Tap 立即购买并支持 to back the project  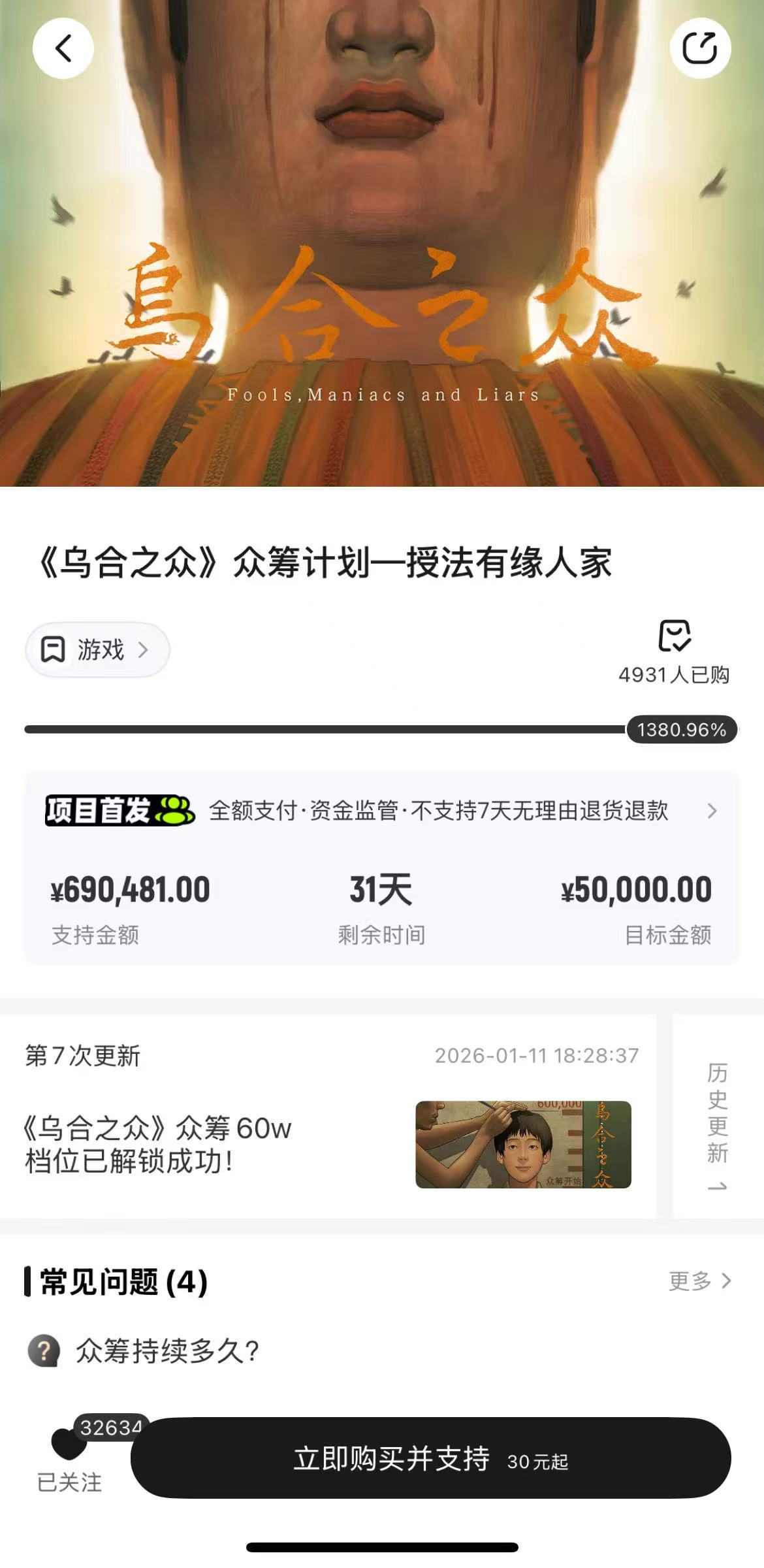coord(430,1458)
